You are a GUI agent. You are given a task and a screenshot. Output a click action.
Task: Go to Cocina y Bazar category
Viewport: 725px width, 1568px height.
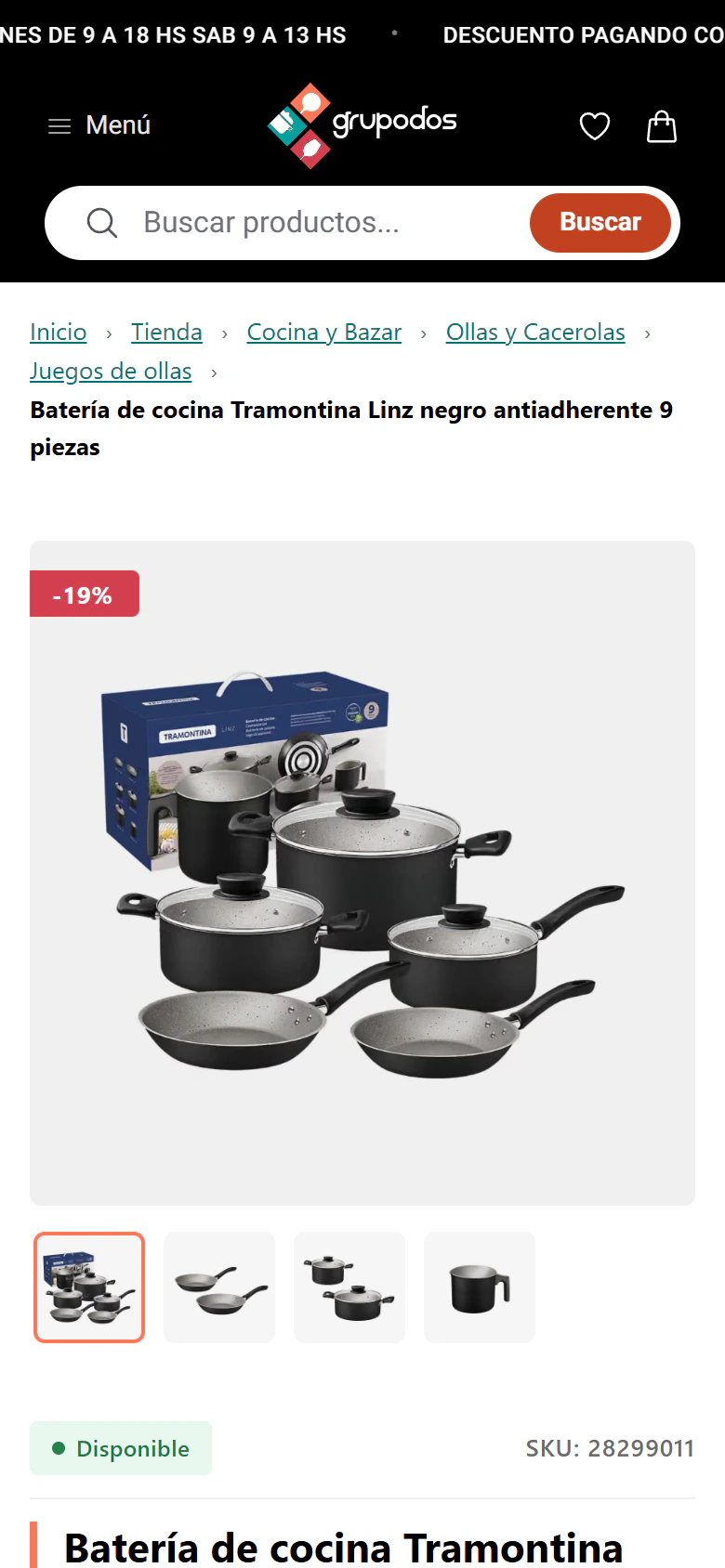point(324,332)
